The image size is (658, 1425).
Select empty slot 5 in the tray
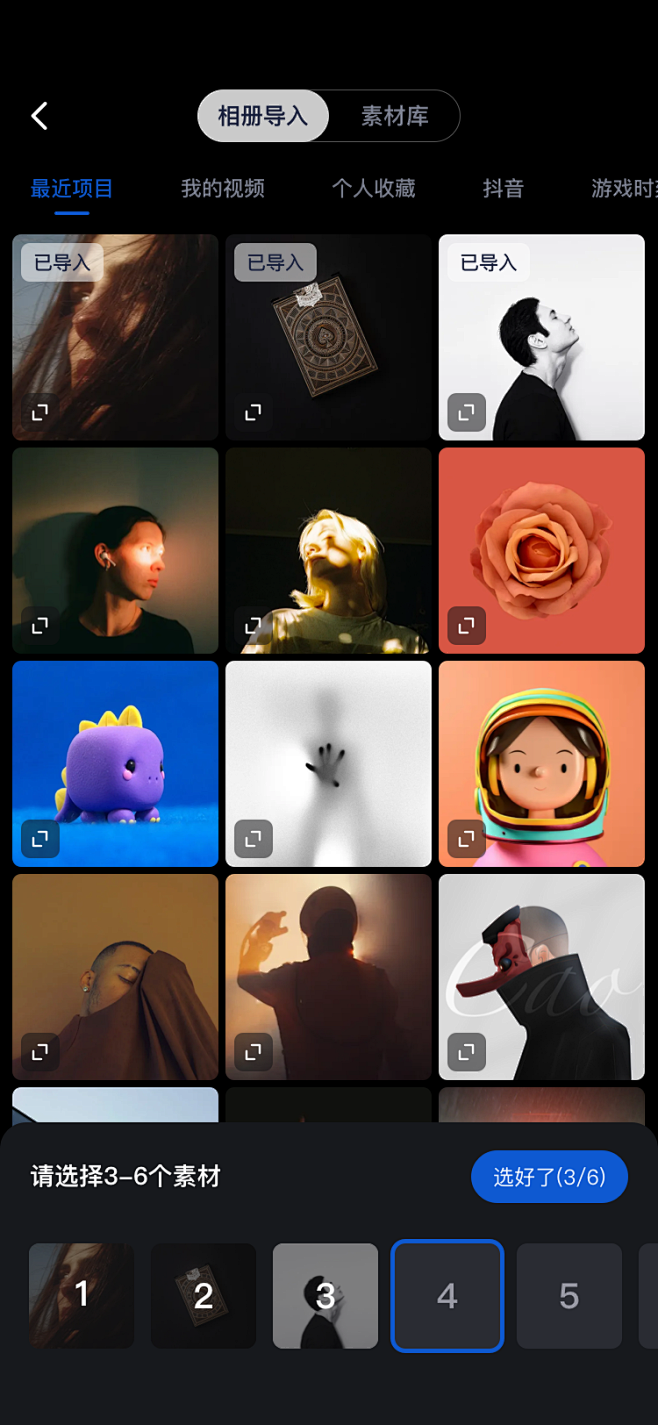569,1296
